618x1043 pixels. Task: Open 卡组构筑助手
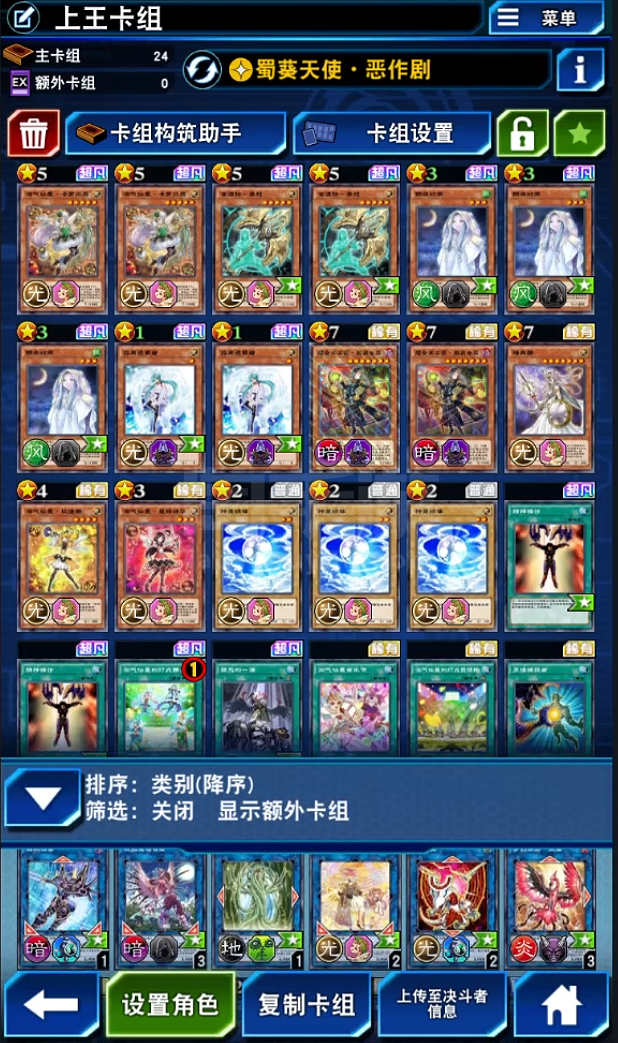pos(176,134)
